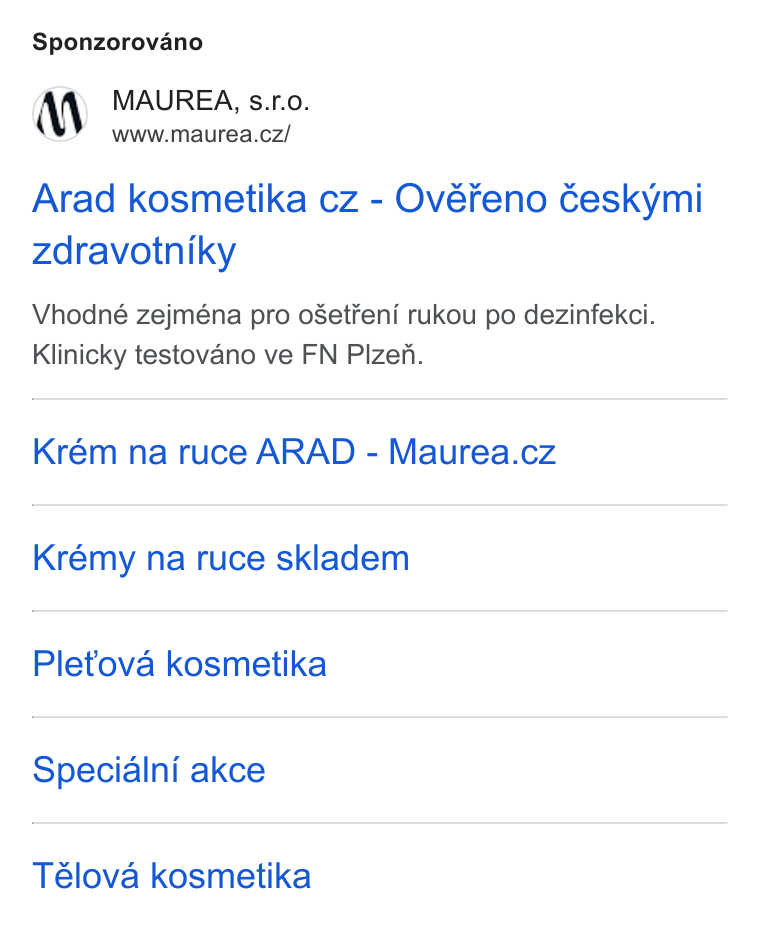Open Tělová kosmetika sitelink
The height and width of the screenshot is (928, 760).
pyautogui.click(x=172, y=876)
